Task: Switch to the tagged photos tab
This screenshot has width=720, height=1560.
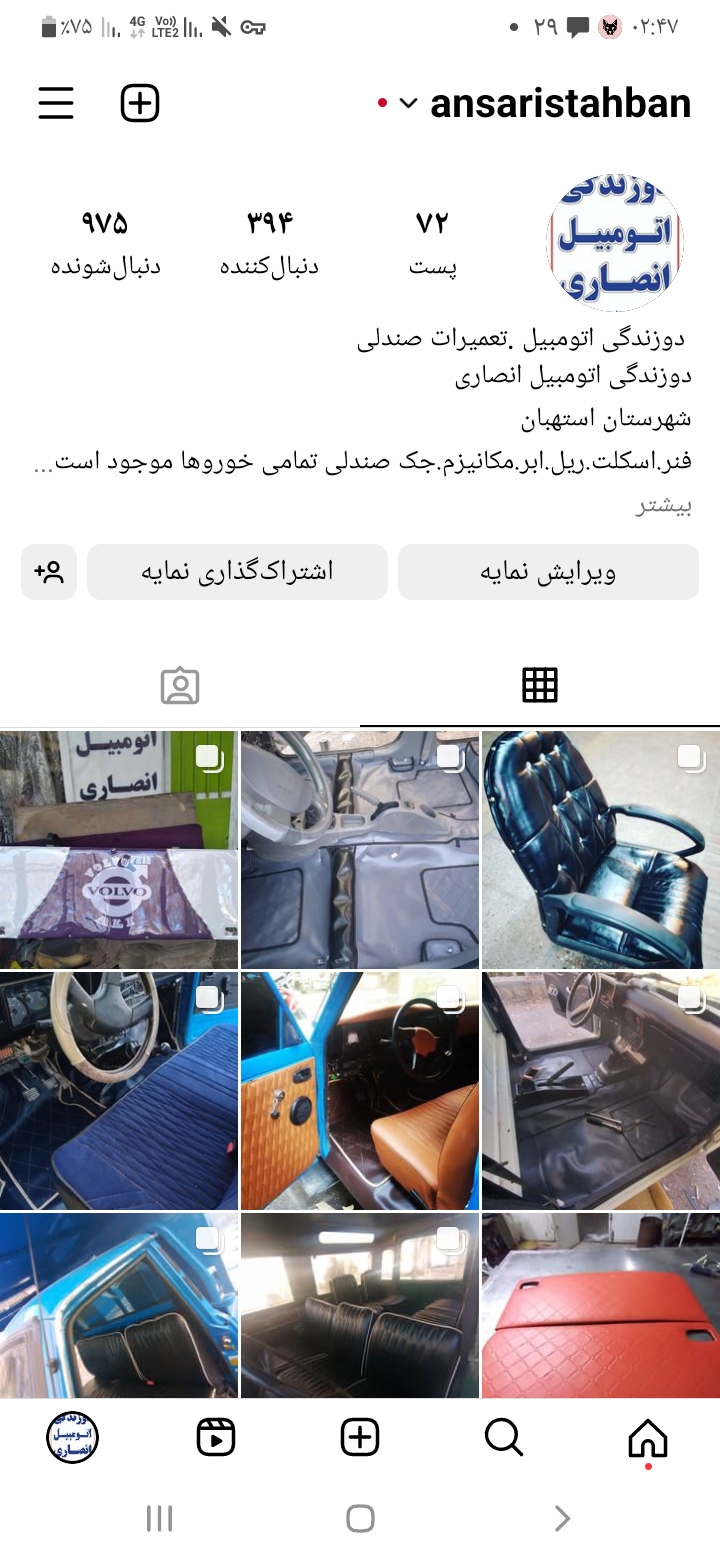Action: [180, 685]
